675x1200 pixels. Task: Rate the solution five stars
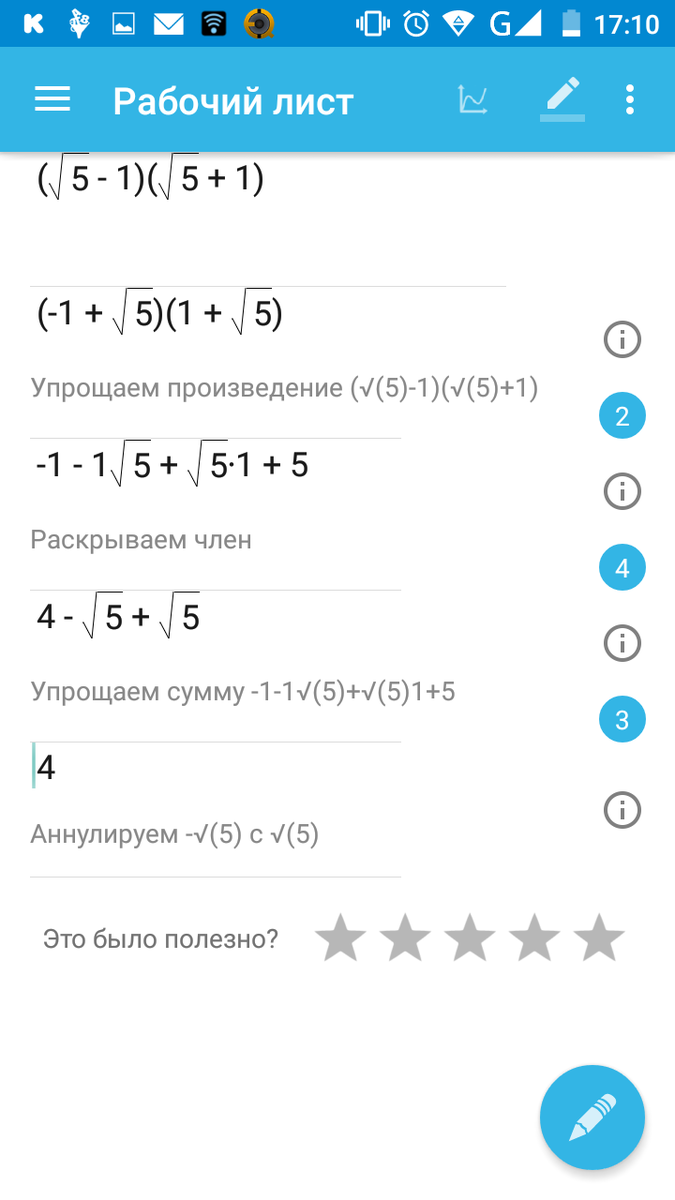click(599, 938)
